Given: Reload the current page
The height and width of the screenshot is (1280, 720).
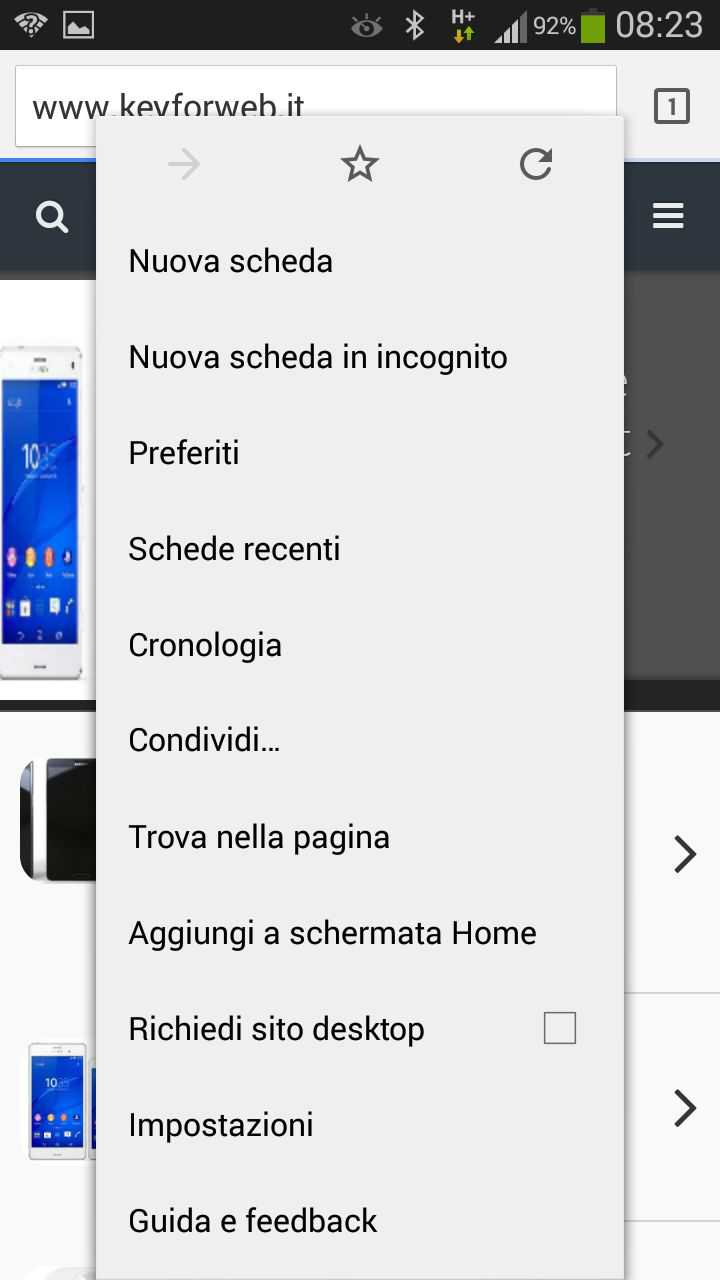Looking at the screenshot, I should click(x=536, y=164).
